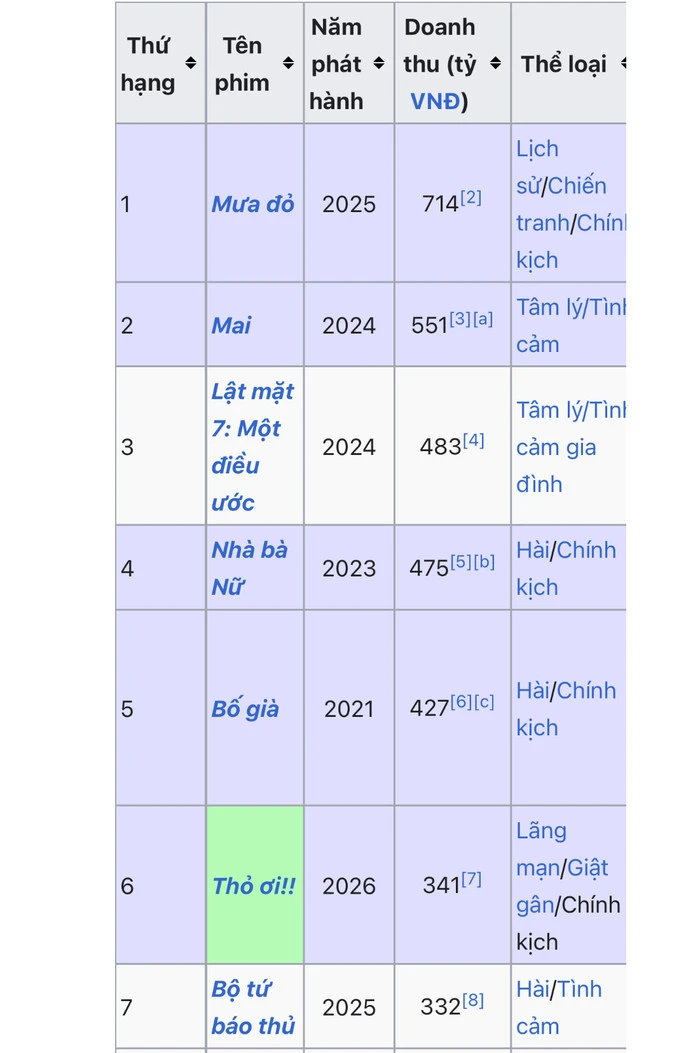Sort by Doanh thu column
The image size is (700, 1053).
click(496, 64)
